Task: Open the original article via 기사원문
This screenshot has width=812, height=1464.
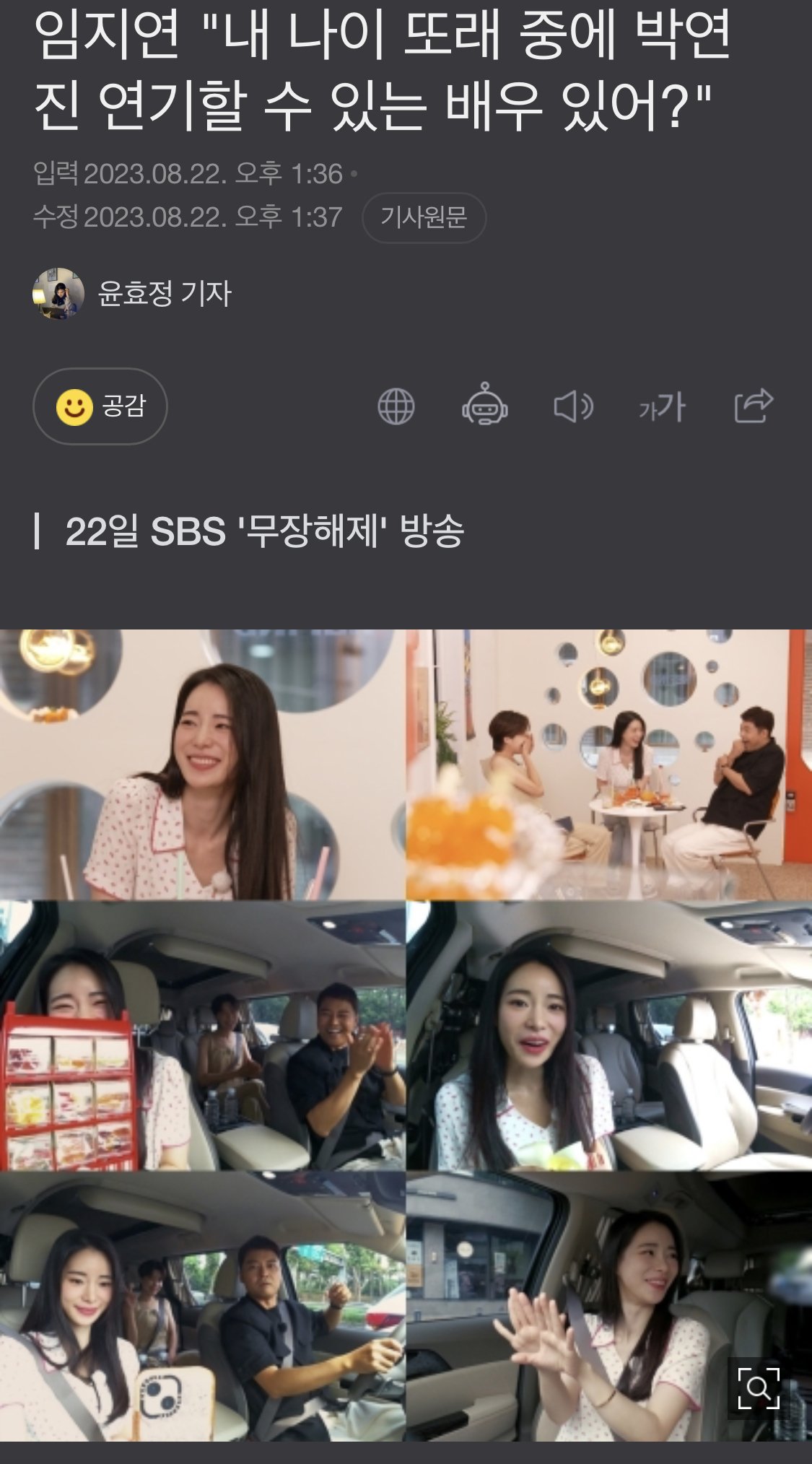Action: tap(424, 217)
